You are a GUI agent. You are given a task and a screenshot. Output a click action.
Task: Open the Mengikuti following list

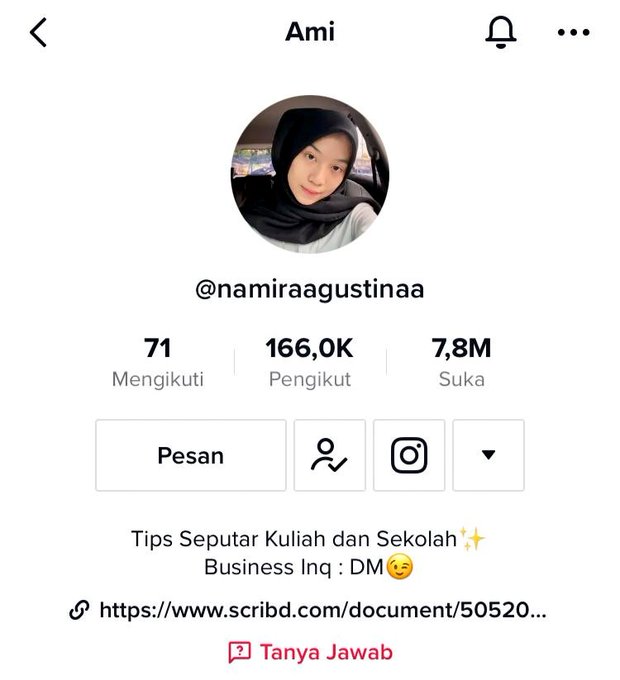pyautogui.click(x=157, y=363)
